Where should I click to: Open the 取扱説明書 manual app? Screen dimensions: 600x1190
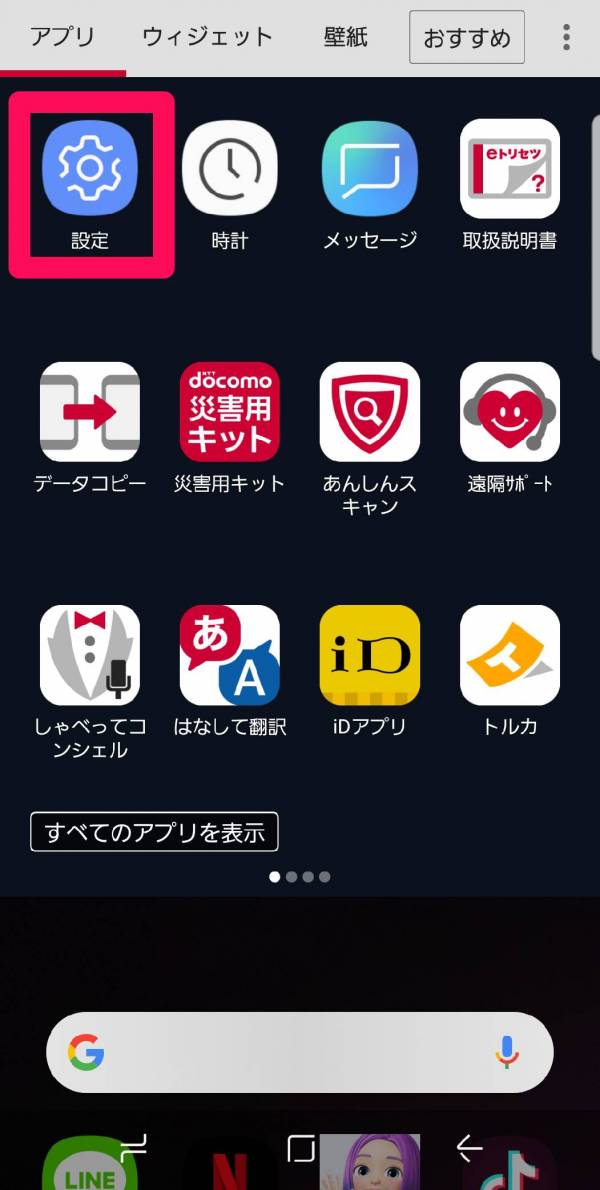[x=509, y=170]
